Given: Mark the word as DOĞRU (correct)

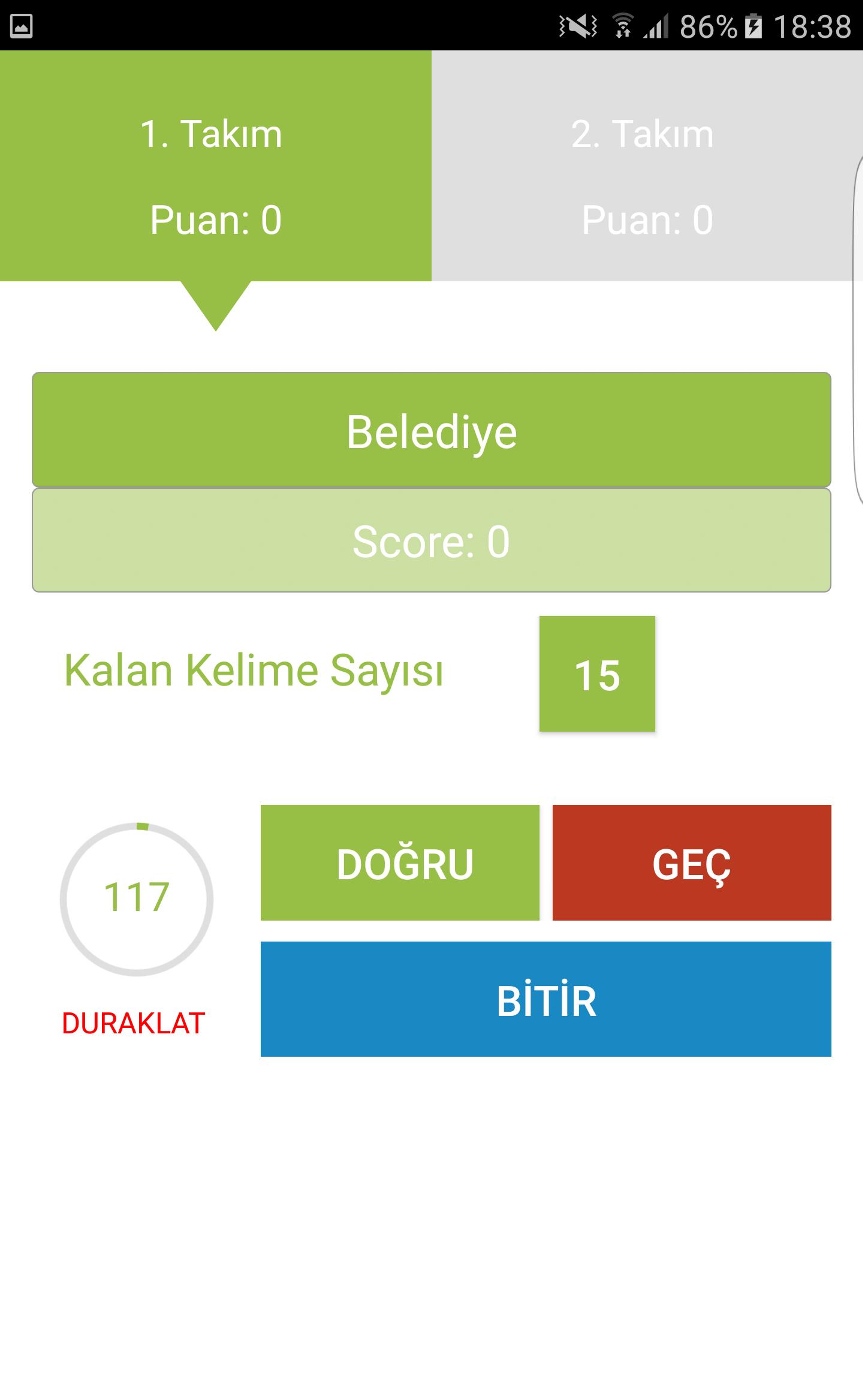Looking at the screenshot, I should point(400,862).
